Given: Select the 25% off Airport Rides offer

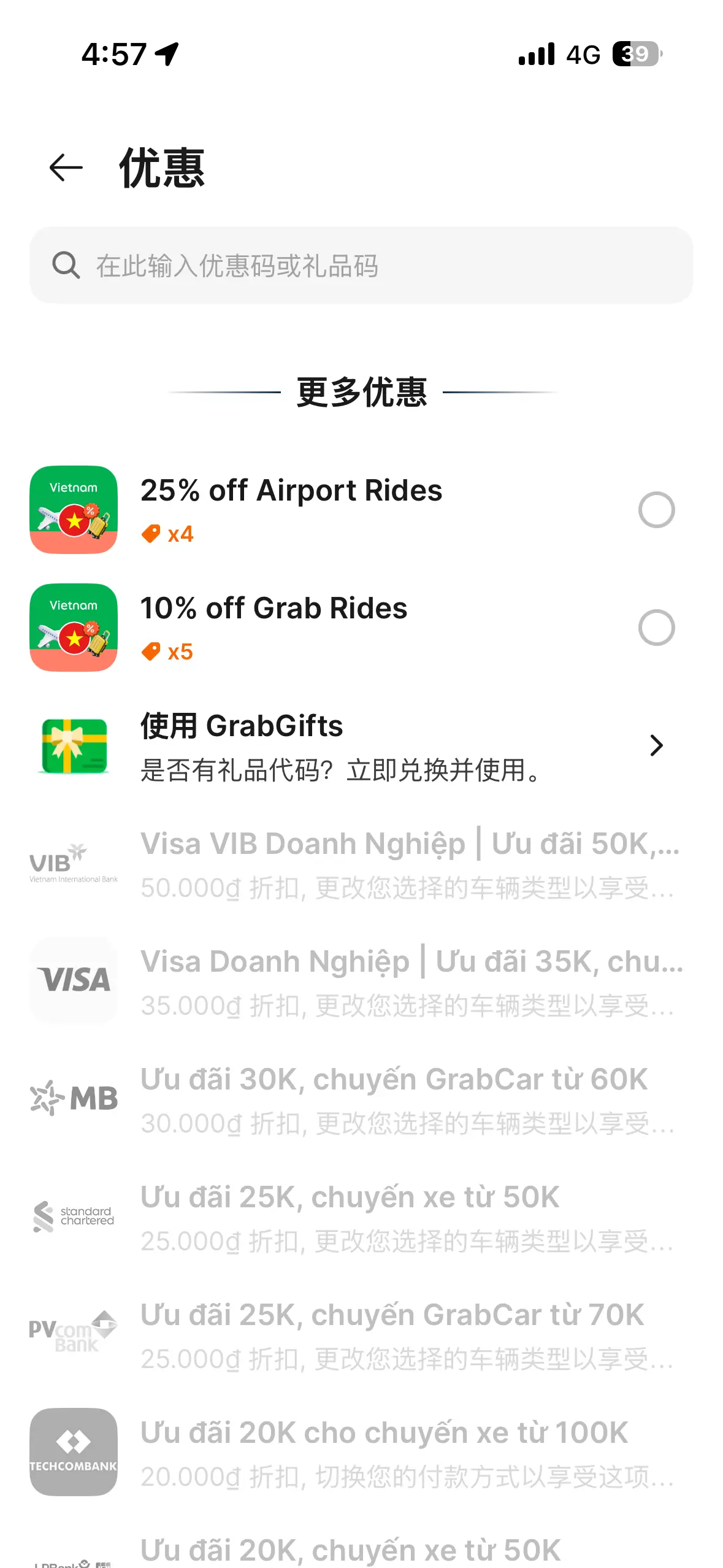Looking at the screenshot, I should (x=656, y=510).
